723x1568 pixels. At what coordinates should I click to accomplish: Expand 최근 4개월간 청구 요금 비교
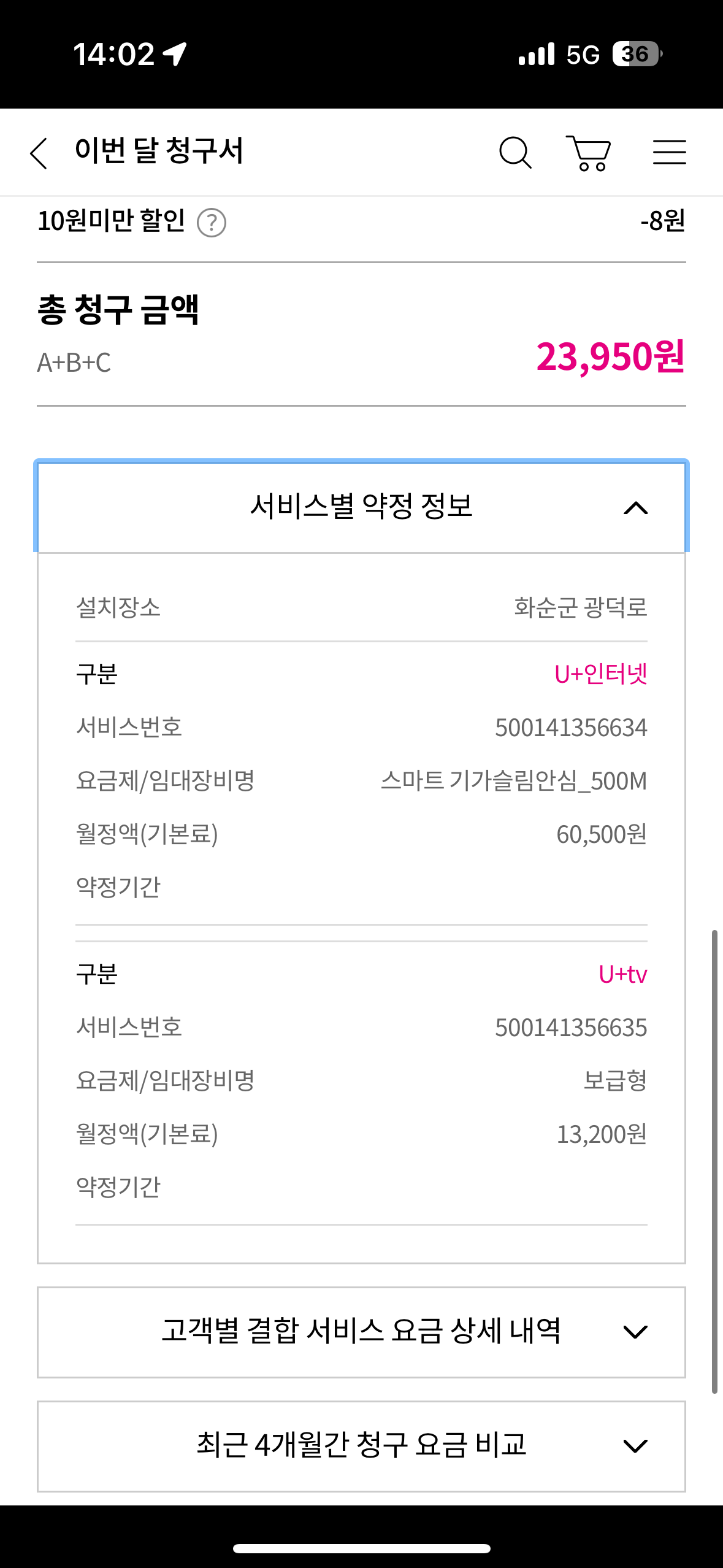[x=361, y=1446]
